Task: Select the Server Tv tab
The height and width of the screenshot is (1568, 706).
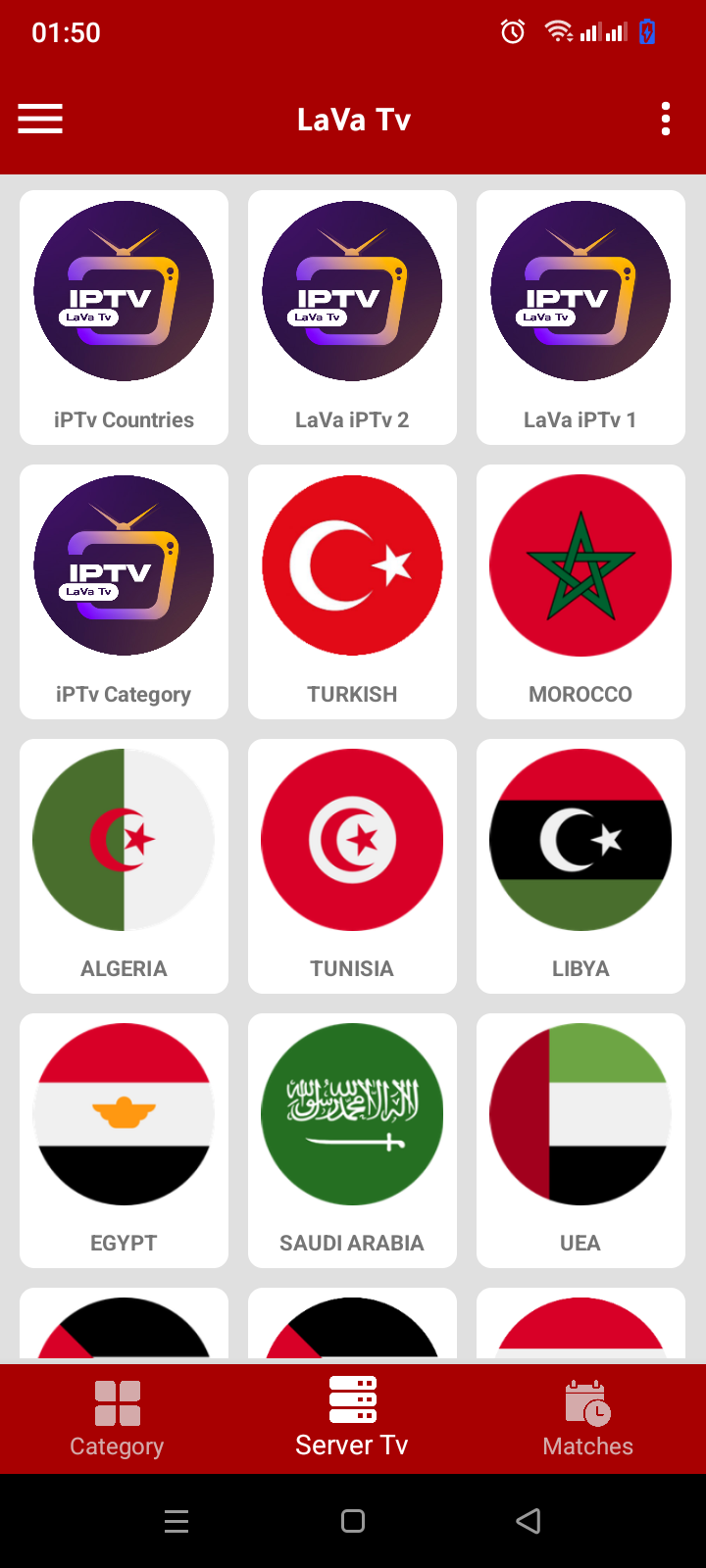Action: pos(352,1419)
